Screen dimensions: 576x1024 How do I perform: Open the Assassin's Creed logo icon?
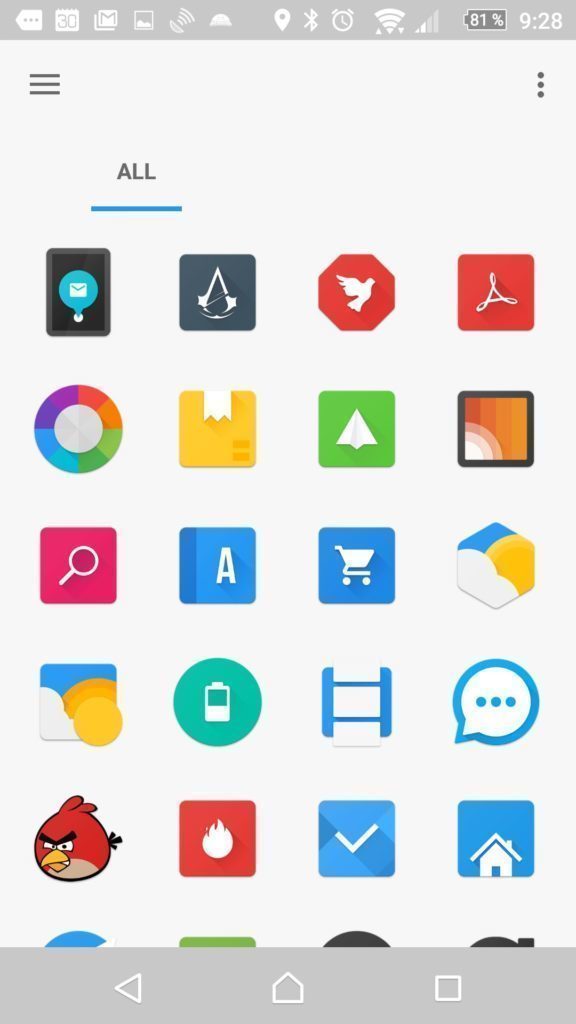click(217, 292)
